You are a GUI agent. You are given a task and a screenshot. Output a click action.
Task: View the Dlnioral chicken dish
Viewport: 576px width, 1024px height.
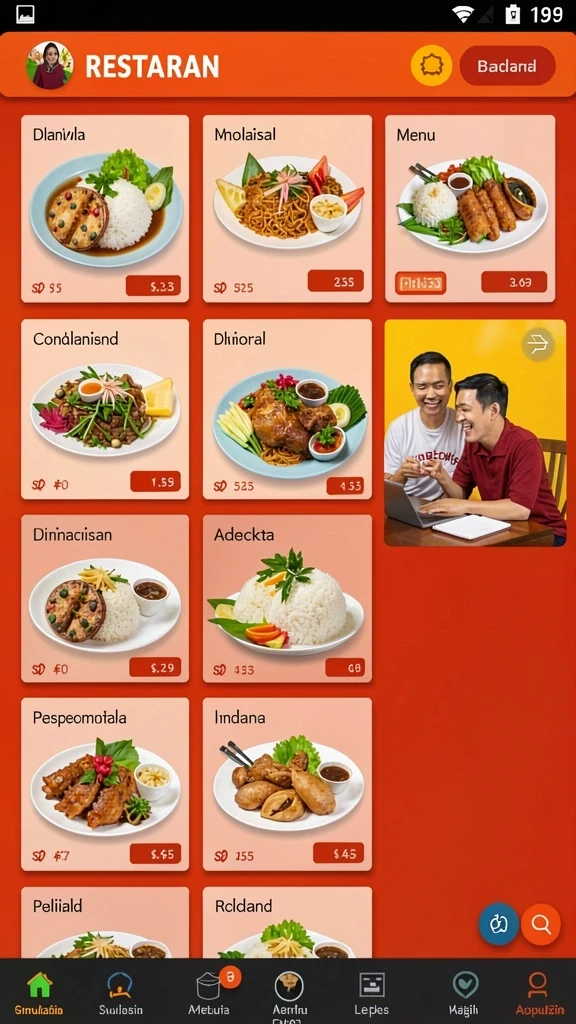287,409
